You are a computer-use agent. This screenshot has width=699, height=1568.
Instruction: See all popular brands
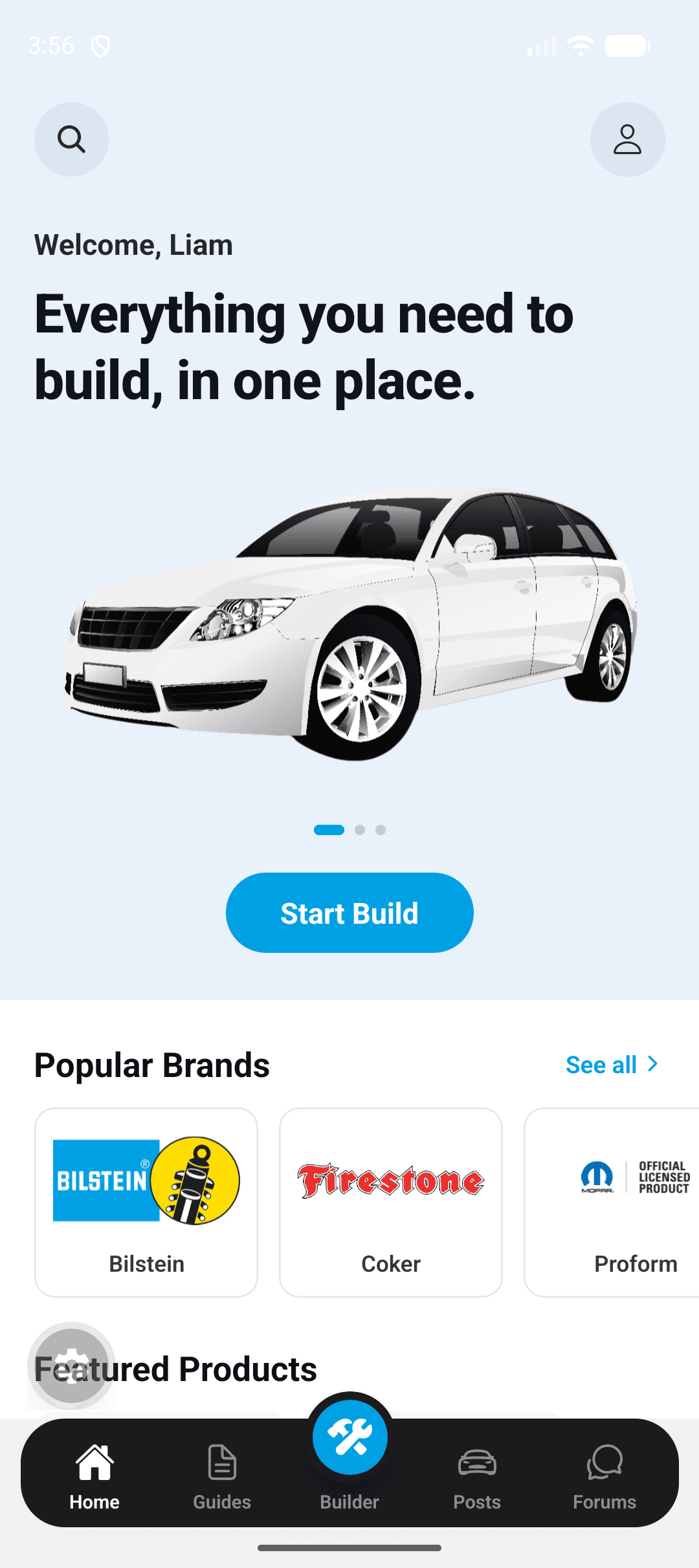coord(612,1065)
